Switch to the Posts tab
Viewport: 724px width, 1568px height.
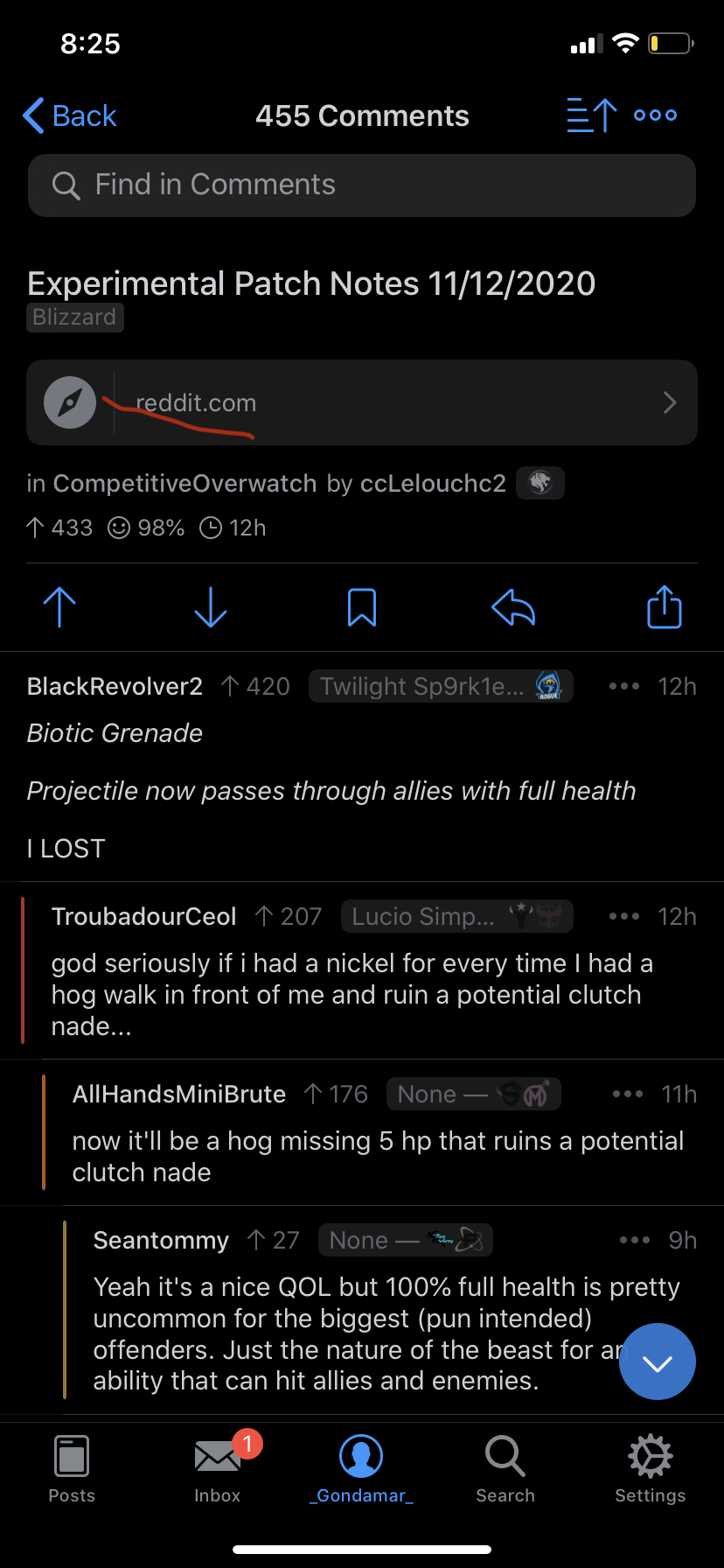point(72,1470)
